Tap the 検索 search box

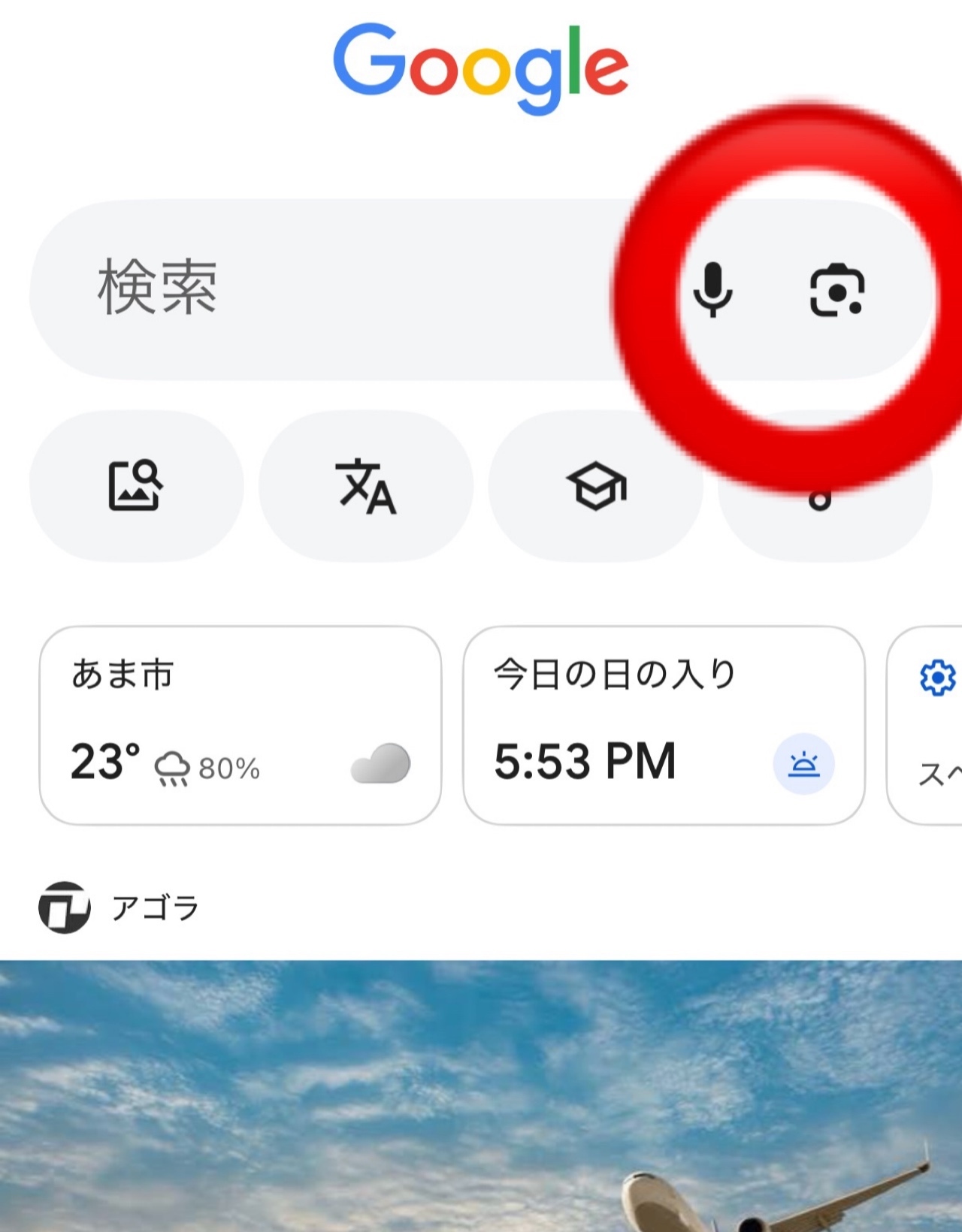pos(338,289)
